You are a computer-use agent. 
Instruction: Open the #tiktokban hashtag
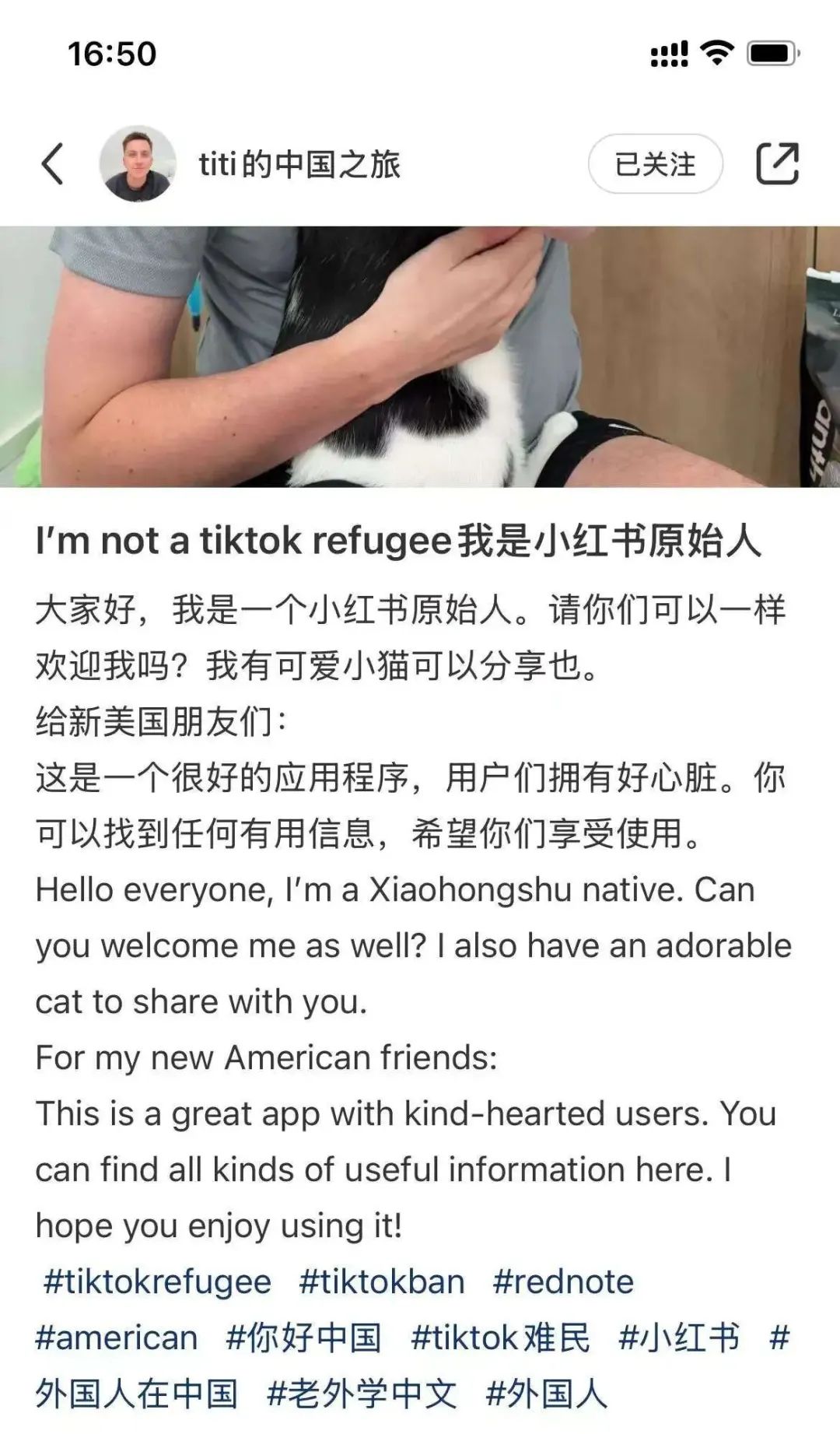[x=382, y=1281]
